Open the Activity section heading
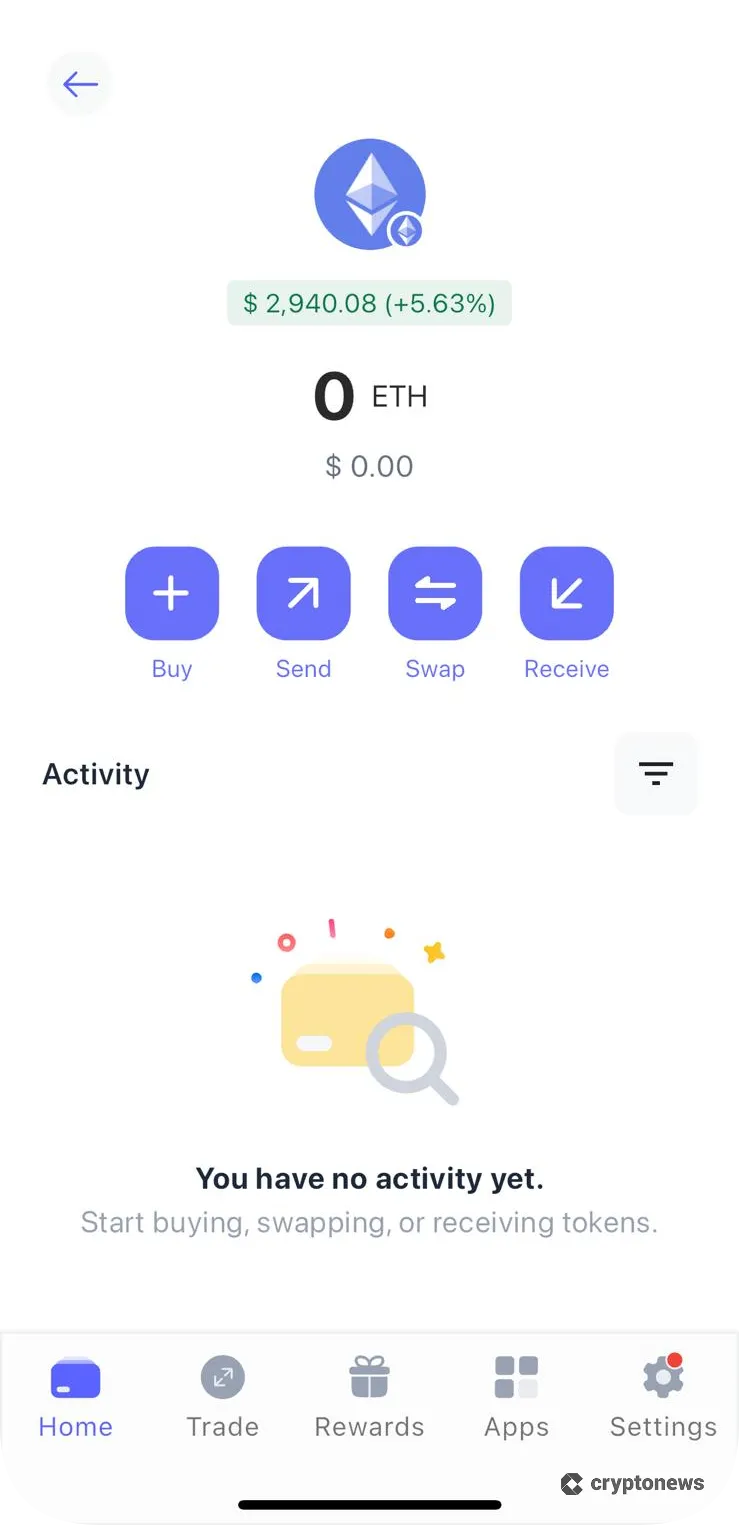739x1525 pixels. pos(96,773)
